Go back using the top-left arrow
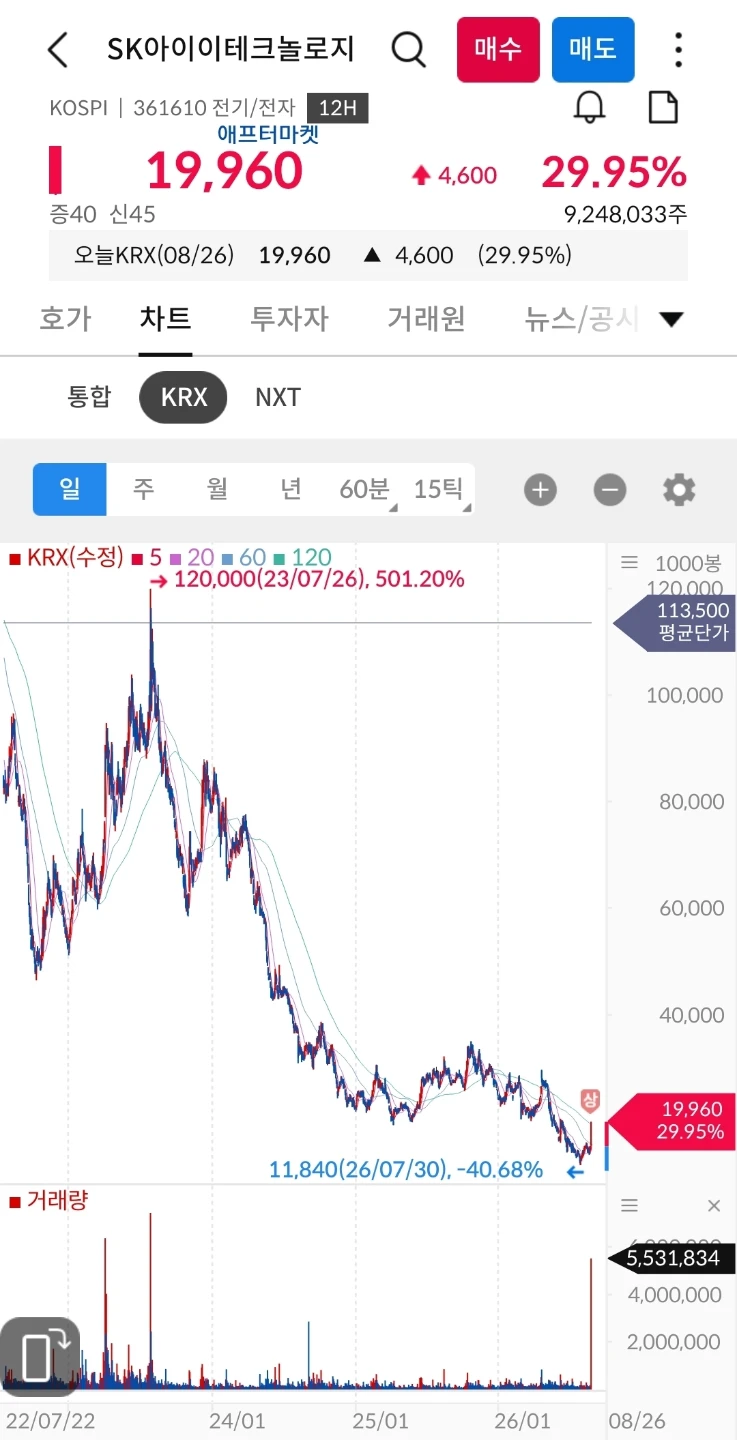 pyautogui.click(x=58, y=49)
